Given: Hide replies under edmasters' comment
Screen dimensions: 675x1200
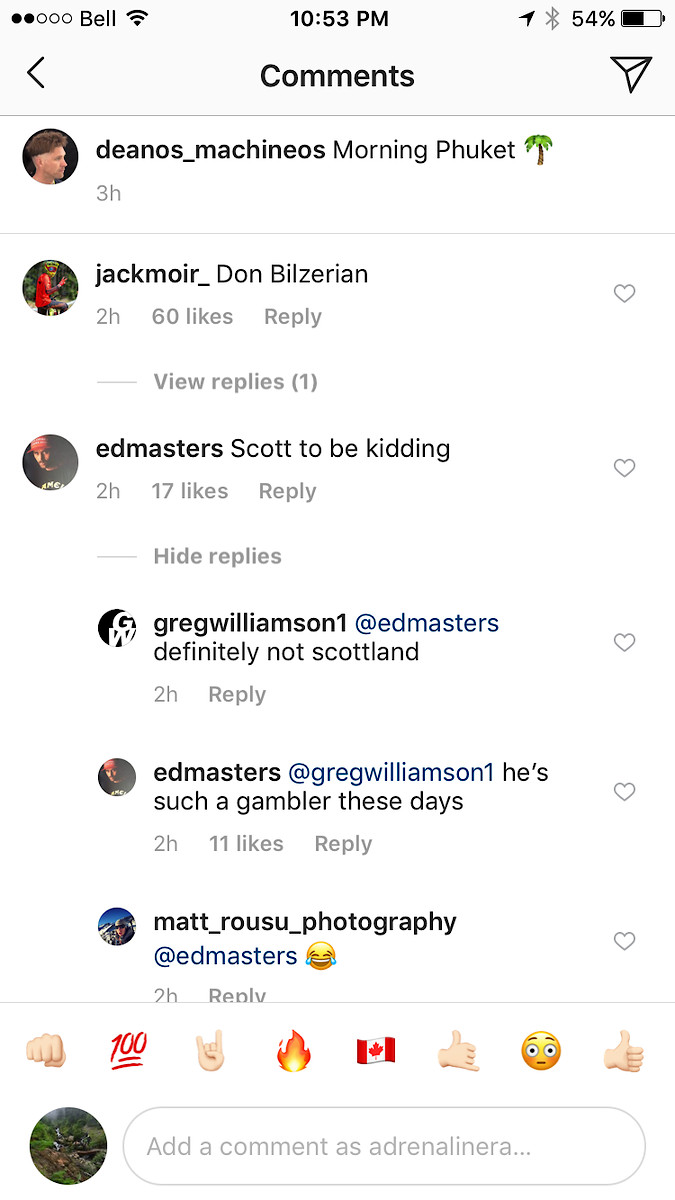Looking at the screenshot, I should [x=217, y=557].
